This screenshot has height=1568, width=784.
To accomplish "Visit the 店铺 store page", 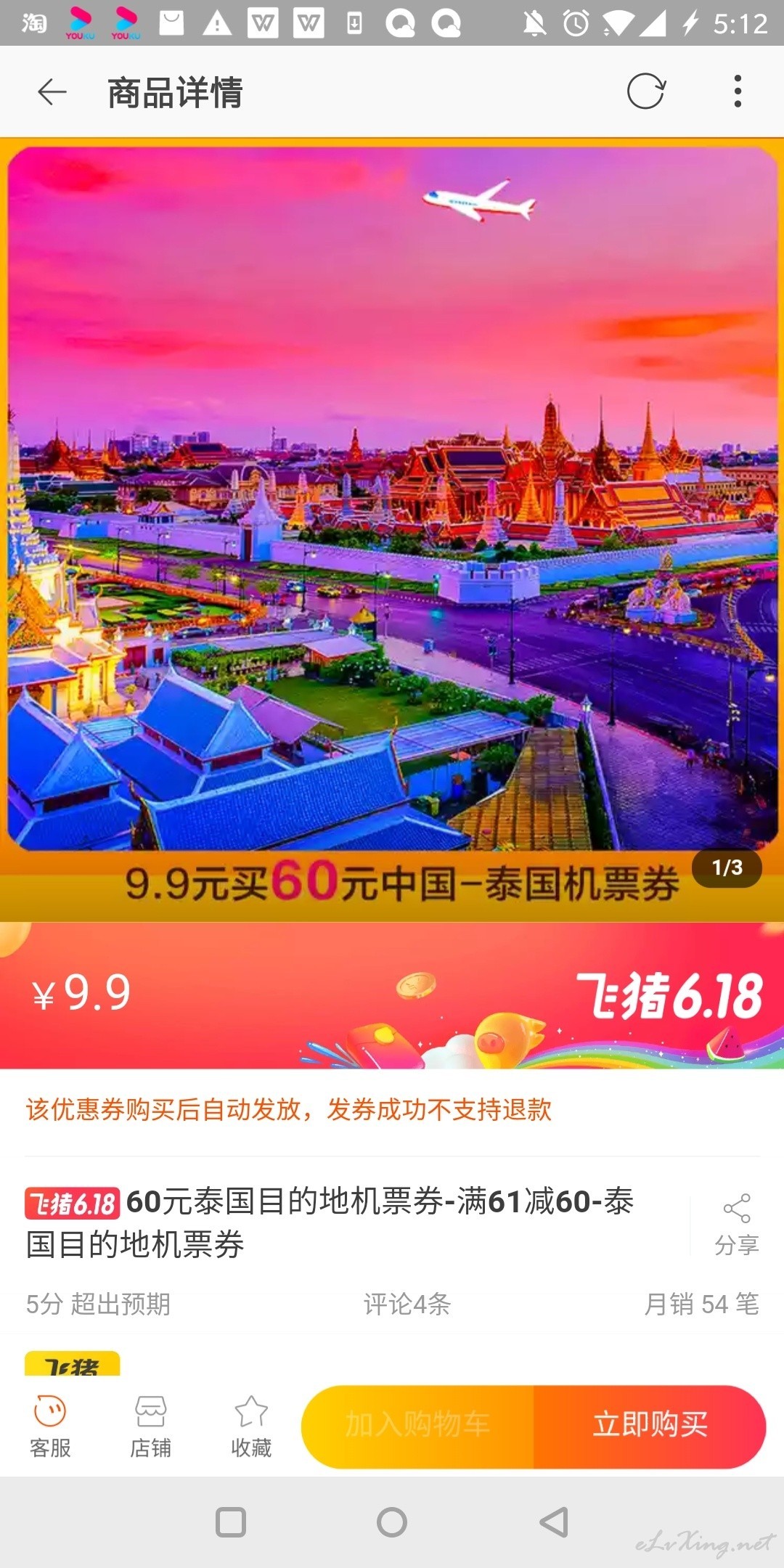I will tap(150, 1427).
